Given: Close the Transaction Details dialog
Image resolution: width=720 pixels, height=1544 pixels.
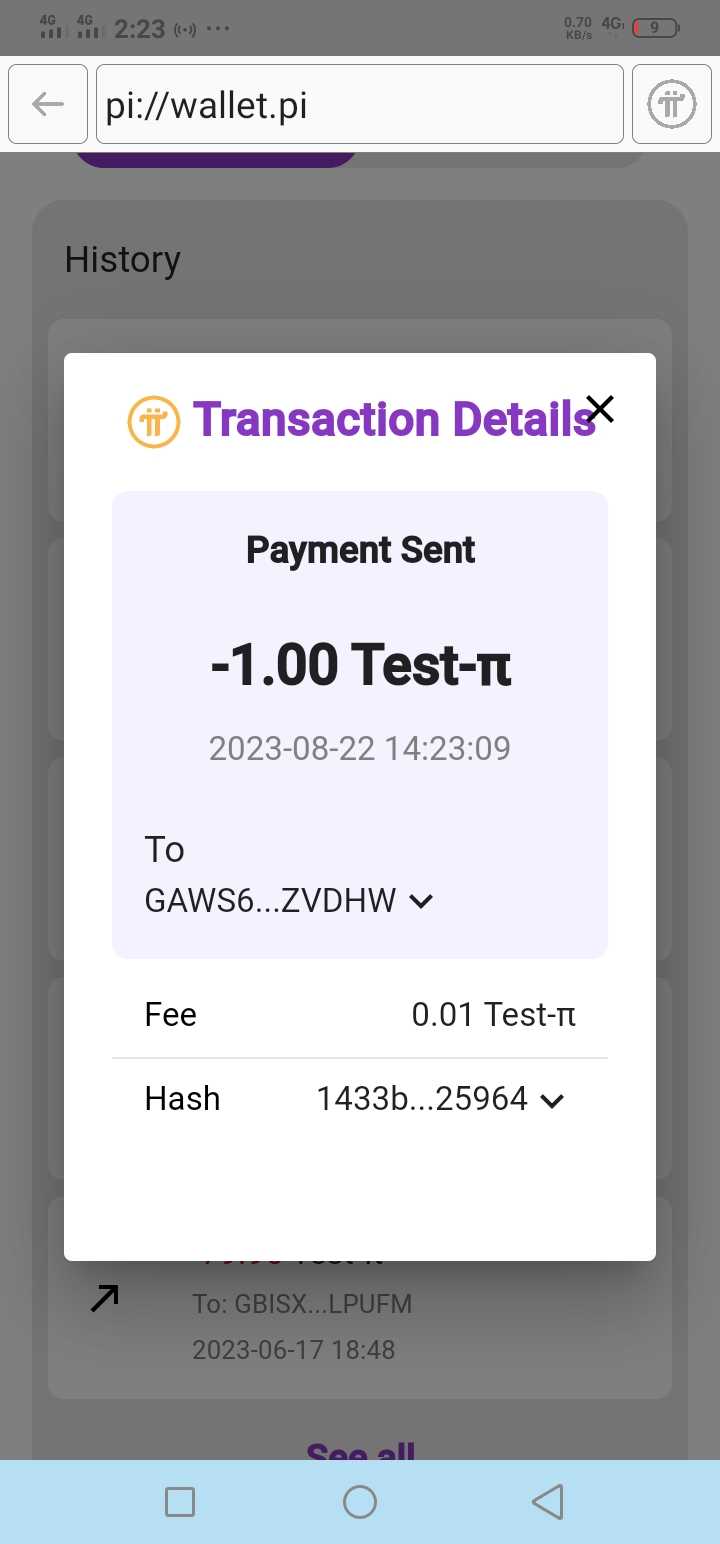Looking at the screenshot, I should [600, 409].
